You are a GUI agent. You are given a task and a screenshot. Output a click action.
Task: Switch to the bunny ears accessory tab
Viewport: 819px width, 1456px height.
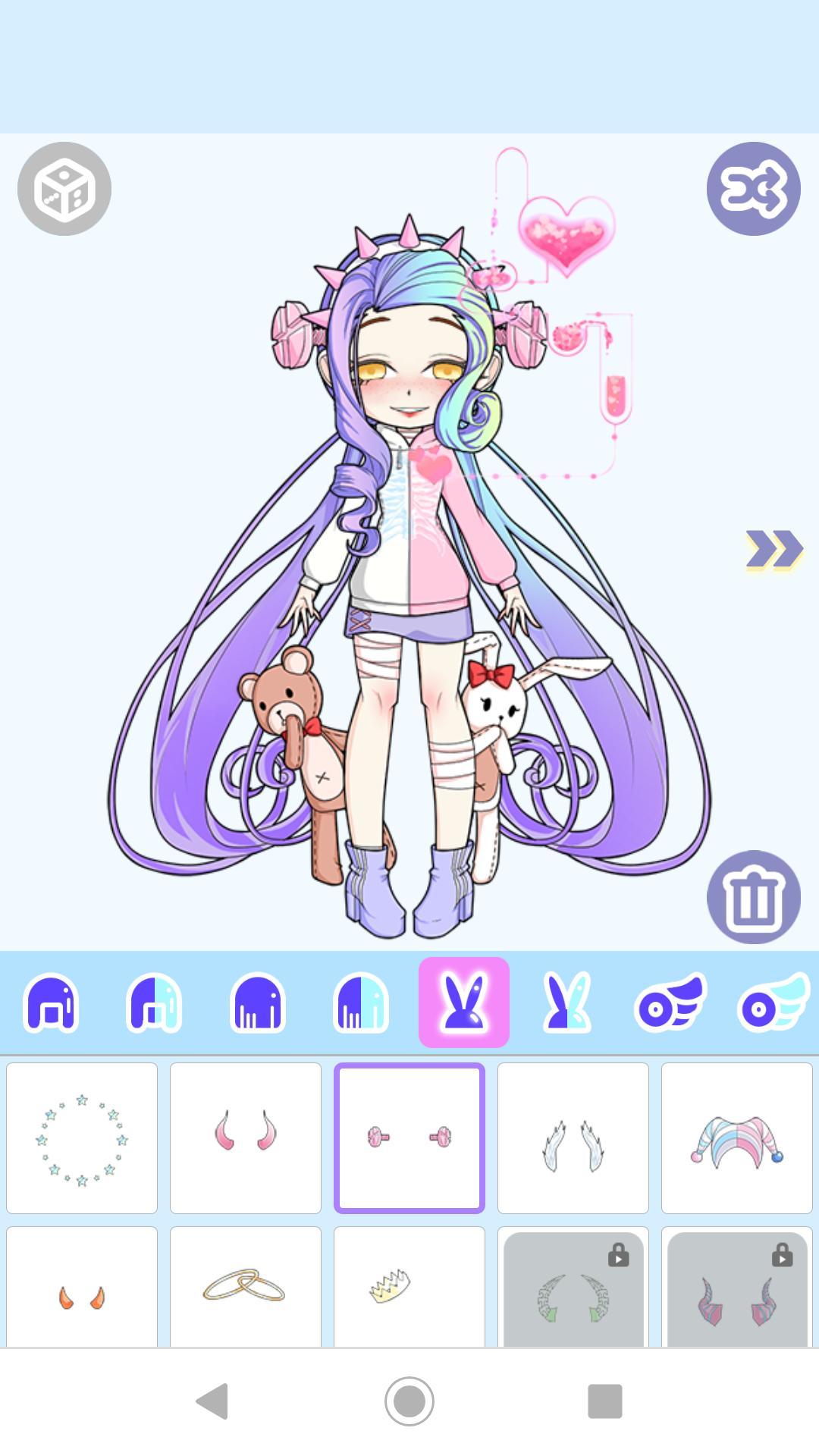463,1003
